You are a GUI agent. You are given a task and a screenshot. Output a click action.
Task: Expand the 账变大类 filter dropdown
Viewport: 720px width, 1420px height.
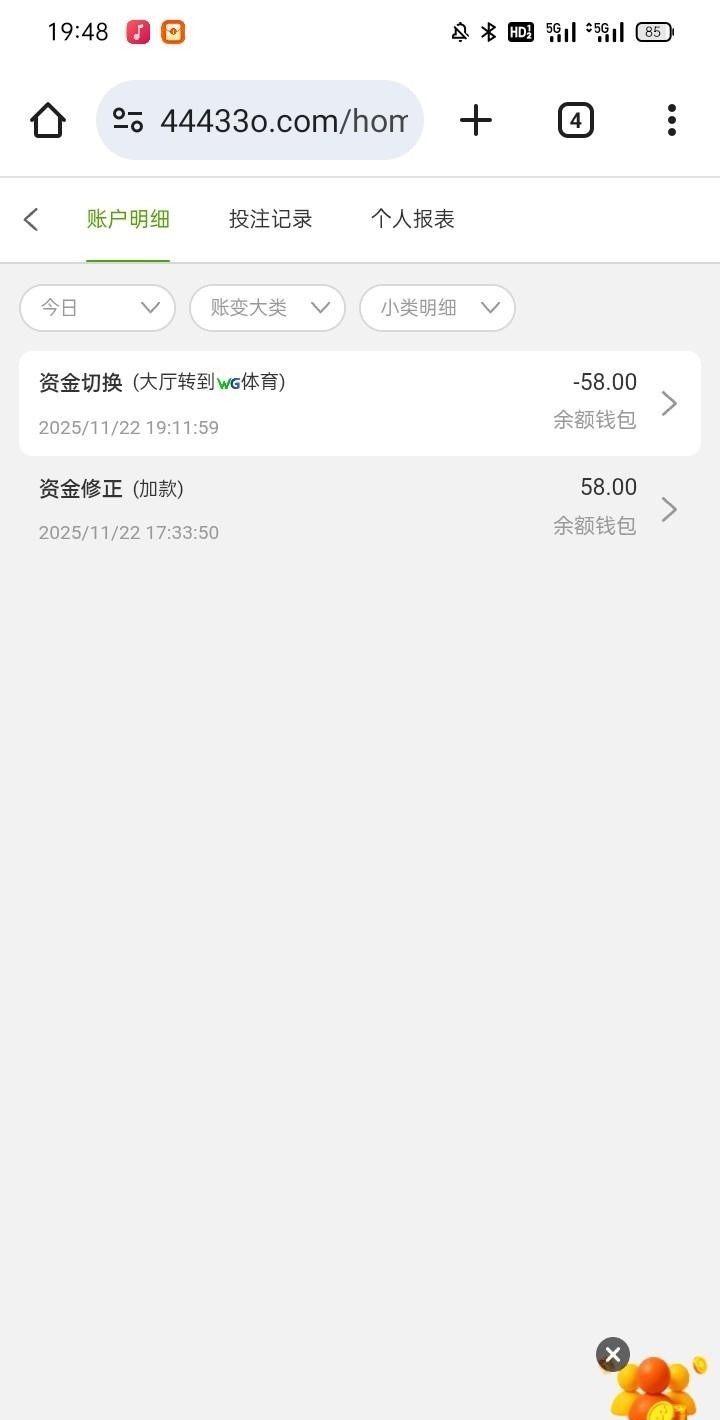click(267, 308)
